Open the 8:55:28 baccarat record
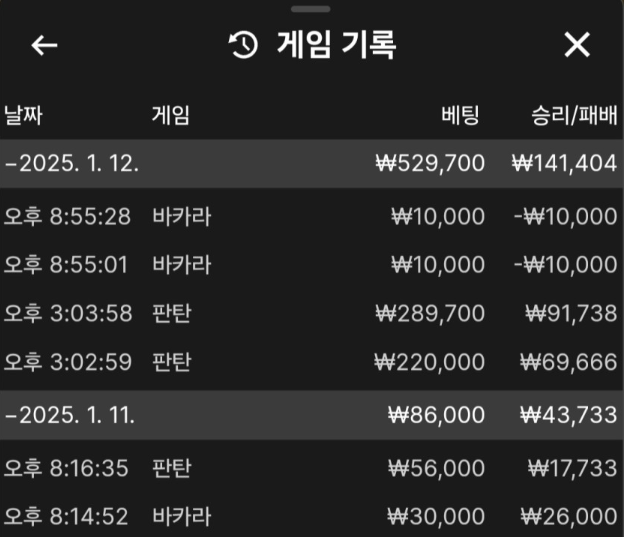Image resolution: width=624 pixels, height=537 pixels. coord(310,216)
